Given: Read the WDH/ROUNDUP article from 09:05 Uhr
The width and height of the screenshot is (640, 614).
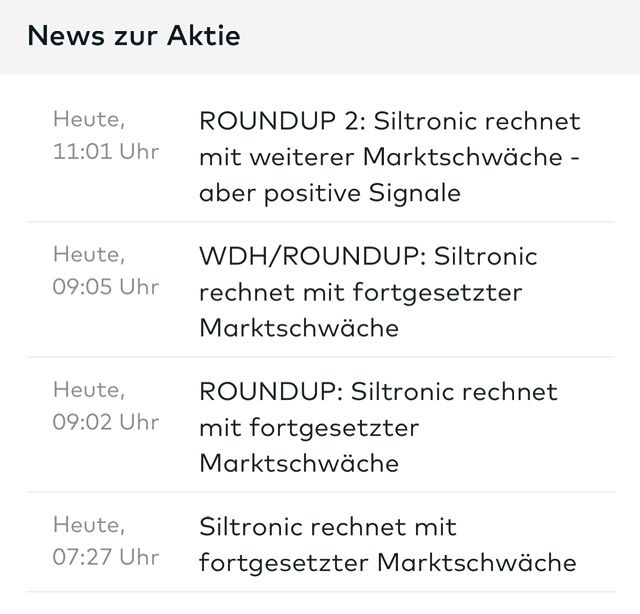Looking at the screenshot, I should point(368,292).
